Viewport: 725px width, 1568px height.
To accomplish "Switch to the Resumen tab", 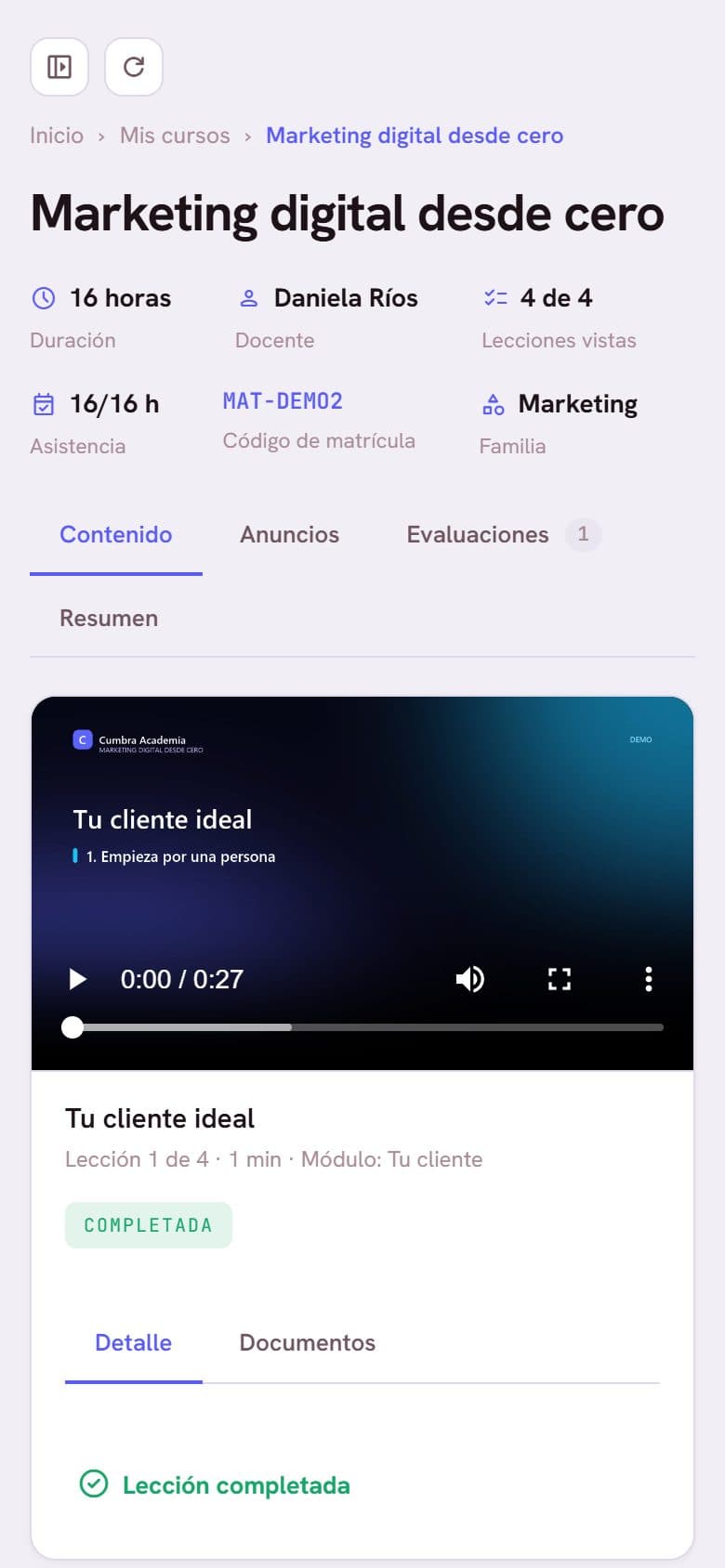I will [x=109, y=618].
